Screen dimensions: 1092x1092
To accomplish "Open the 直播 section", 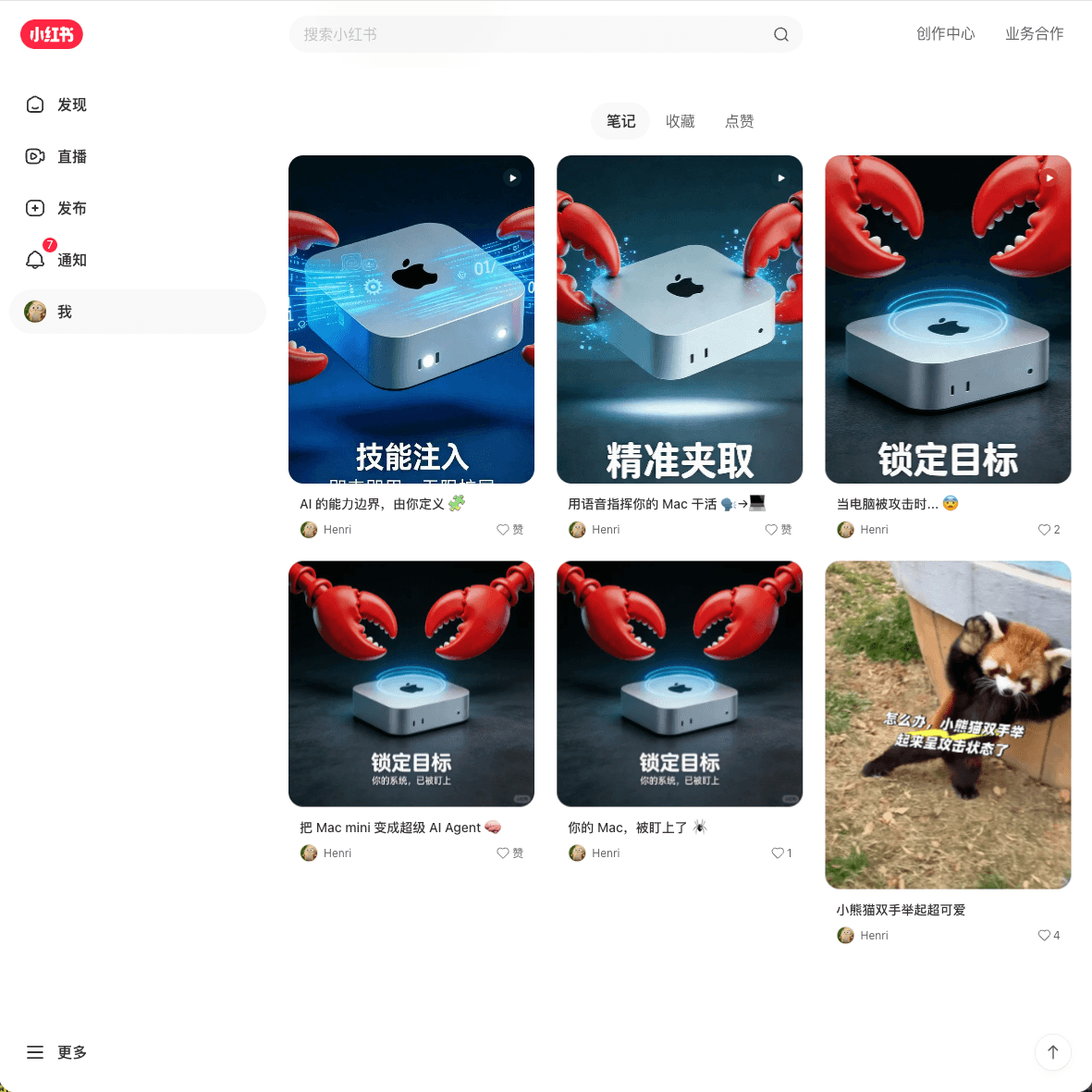I will (x=71, y=156).
